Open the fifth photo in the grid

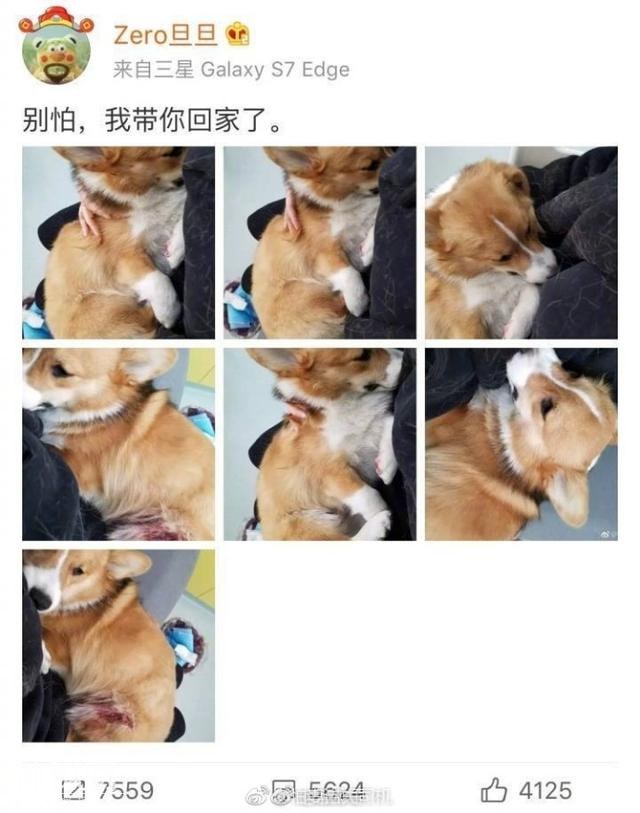319,444
